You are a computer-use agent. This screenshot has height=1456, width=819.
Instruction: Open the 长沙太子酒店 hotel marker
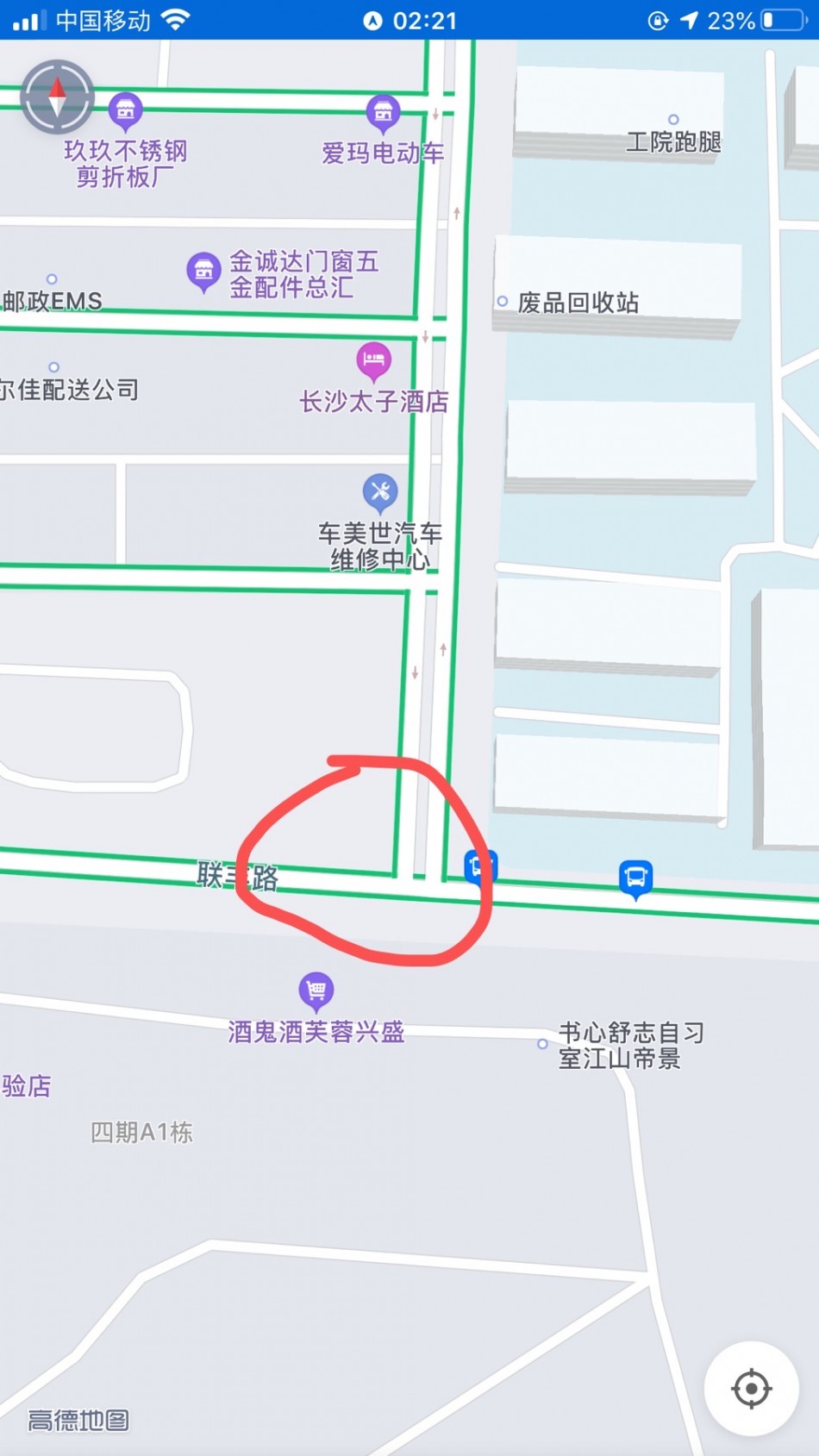pos(373,359)
